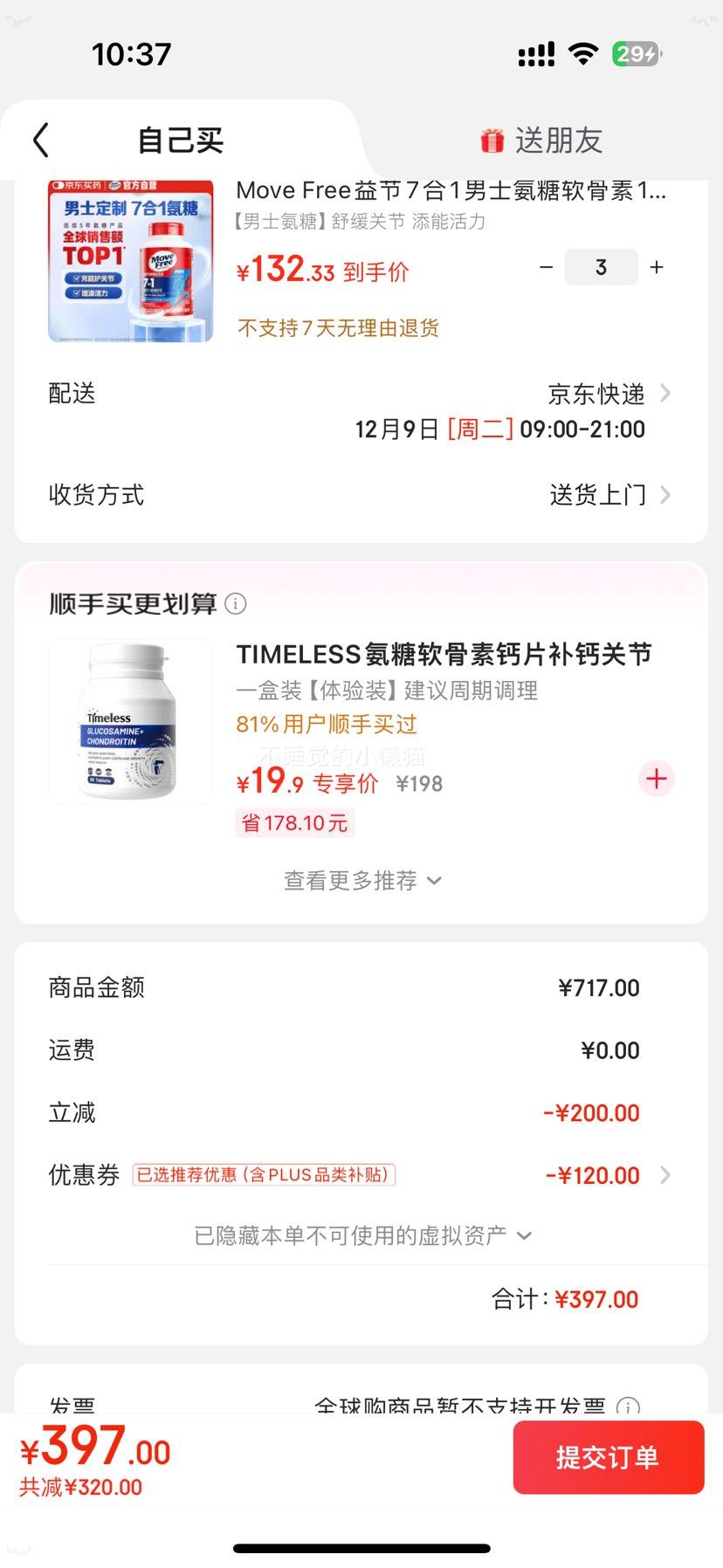Viewport: 723px width, 1568px height.
Task: Increase Move Free quantity by one
Action: [x=657, y=267]
